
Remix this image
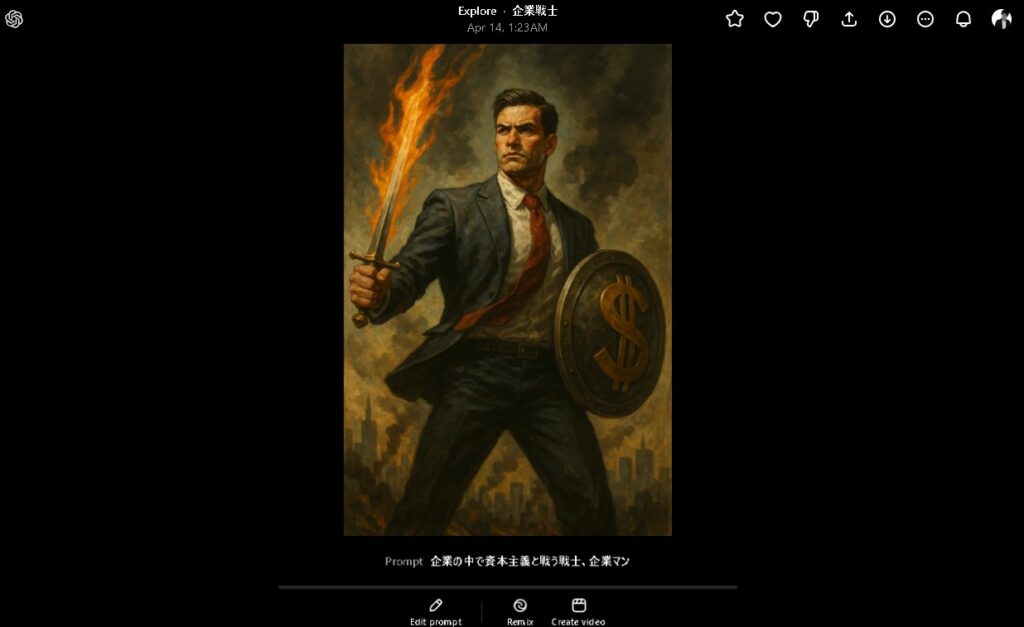click(x=520, y=612)
